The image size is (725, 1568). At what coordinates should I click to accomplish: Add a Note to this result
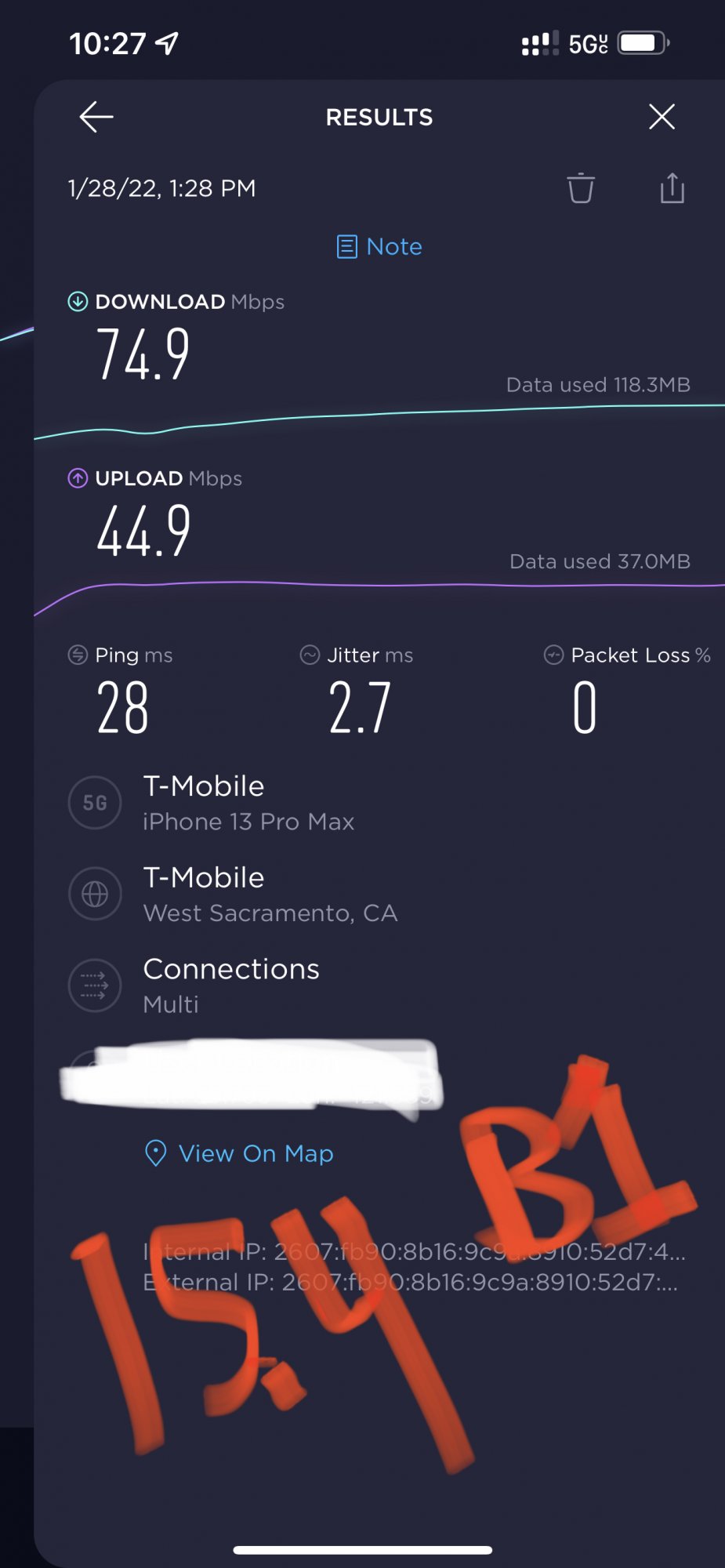click(x=379, y=247)
